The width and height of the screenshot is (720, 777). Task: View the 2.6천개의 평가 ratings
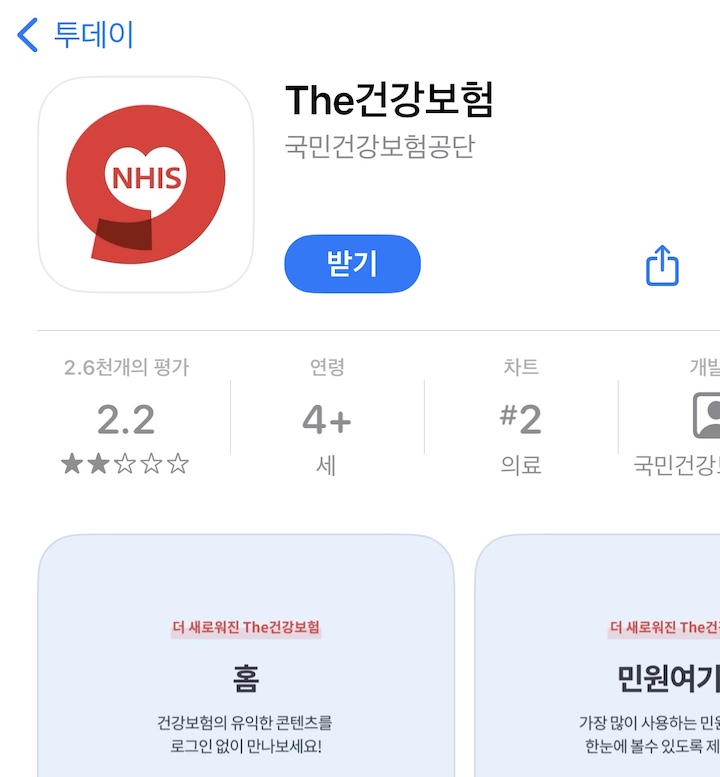coord(126,419)
